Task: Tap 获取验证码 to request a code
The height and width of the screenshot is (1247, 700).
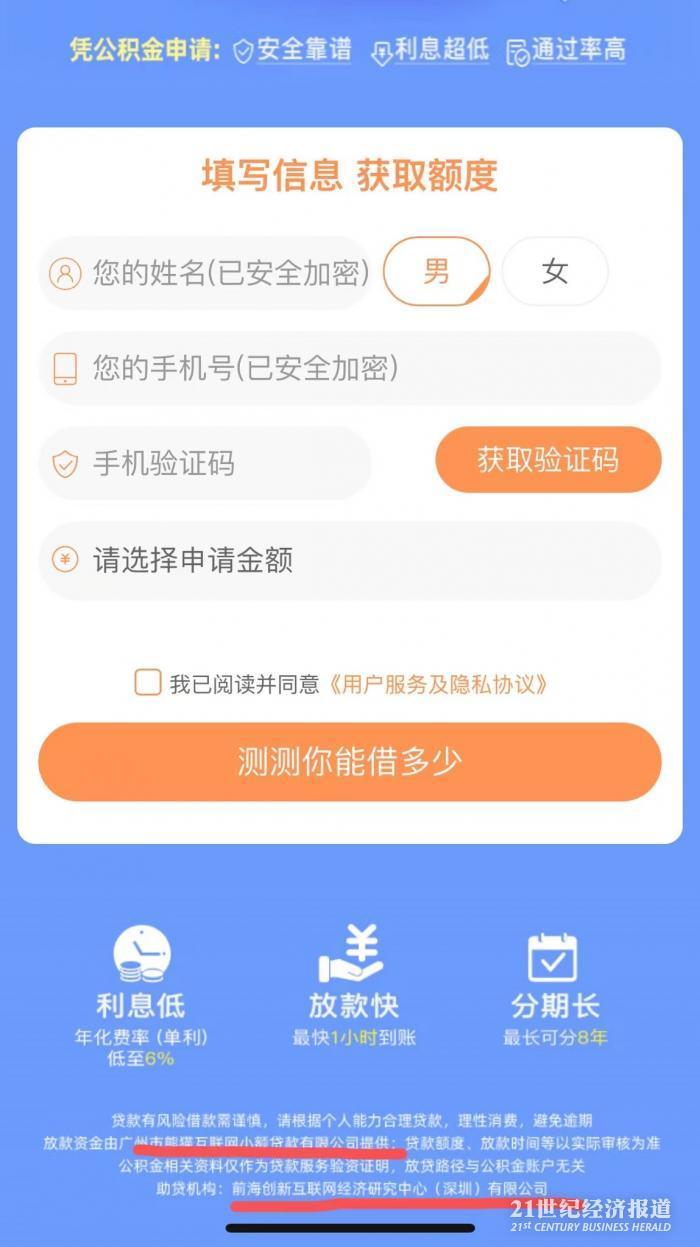Action: point(548,460)
